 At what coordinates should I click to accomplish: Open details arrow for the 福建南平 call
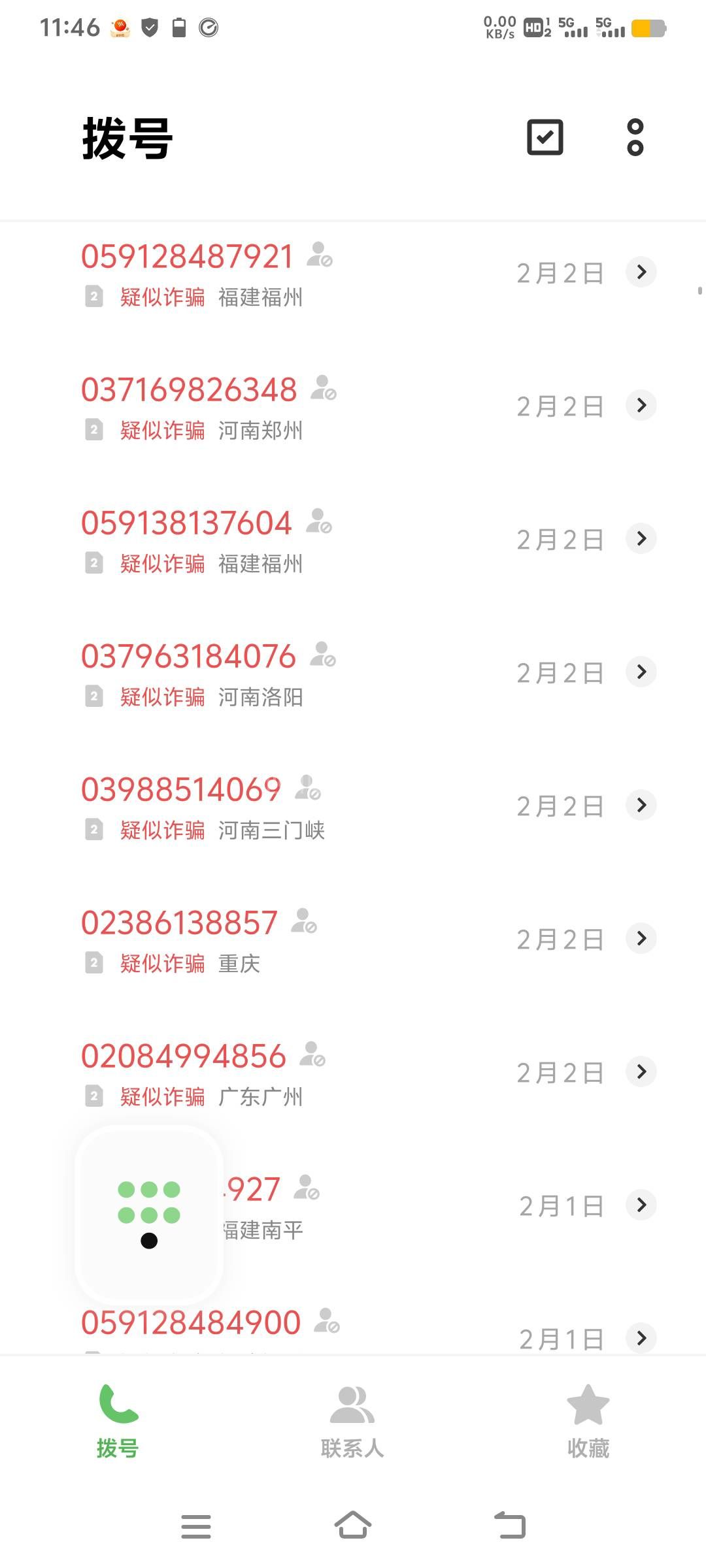[x=641, y=1205]
